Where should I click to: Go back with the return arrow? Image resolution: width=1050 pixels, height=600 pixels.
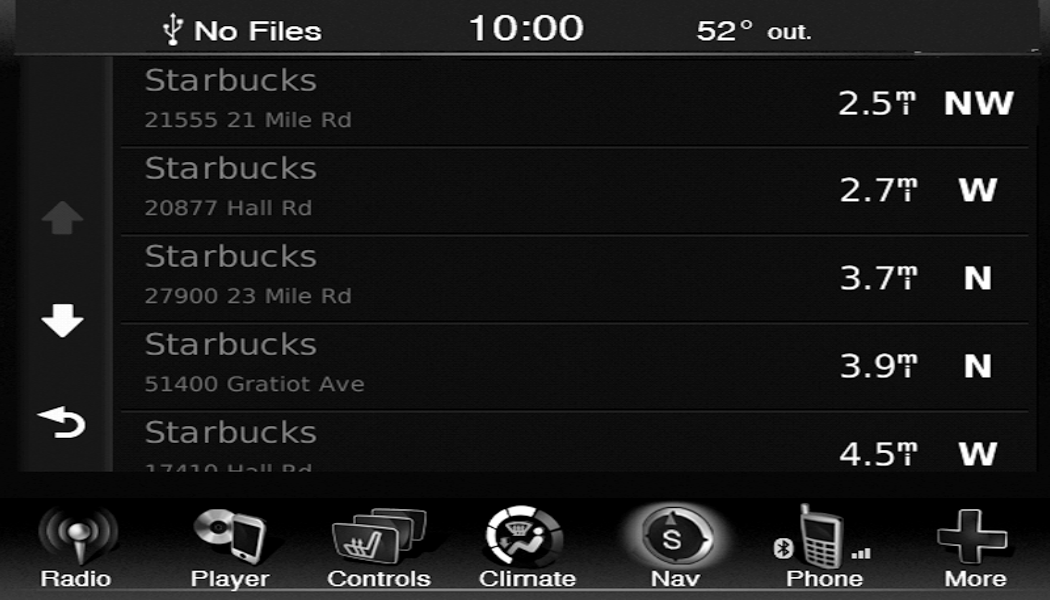coord(62,422)
